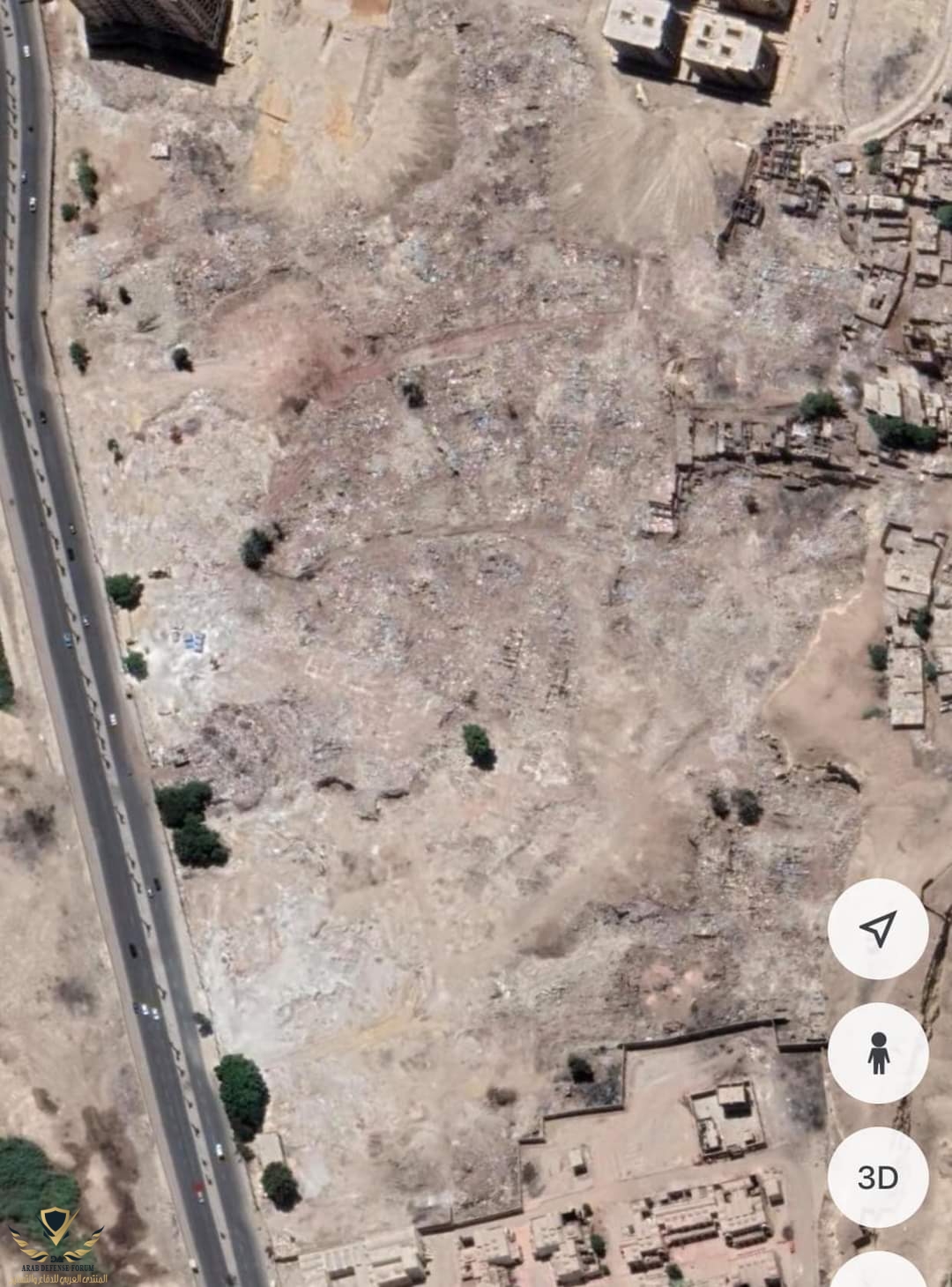Open Street View with the pegman button

(878, 1053)
